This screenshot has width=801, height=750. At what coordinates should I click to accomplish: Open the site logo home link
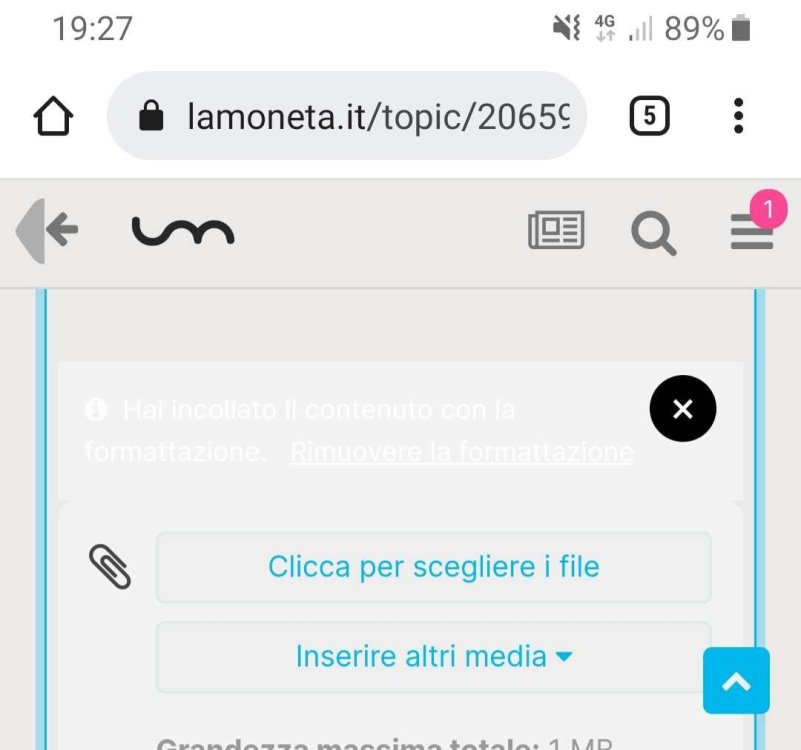tap(183, 232)
